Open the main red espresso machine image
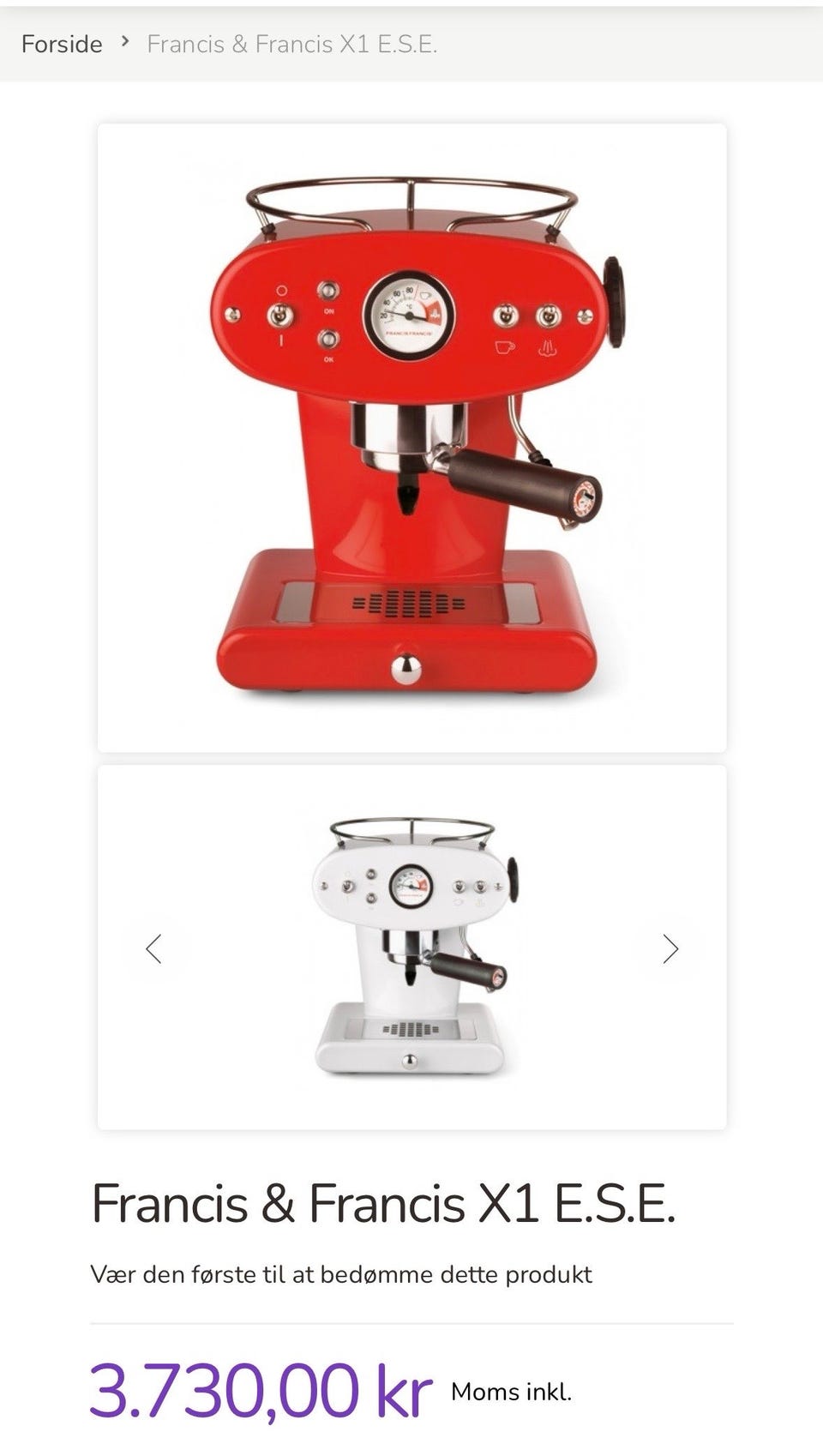This screenshot has width=823, height=1456. (411, 438)
